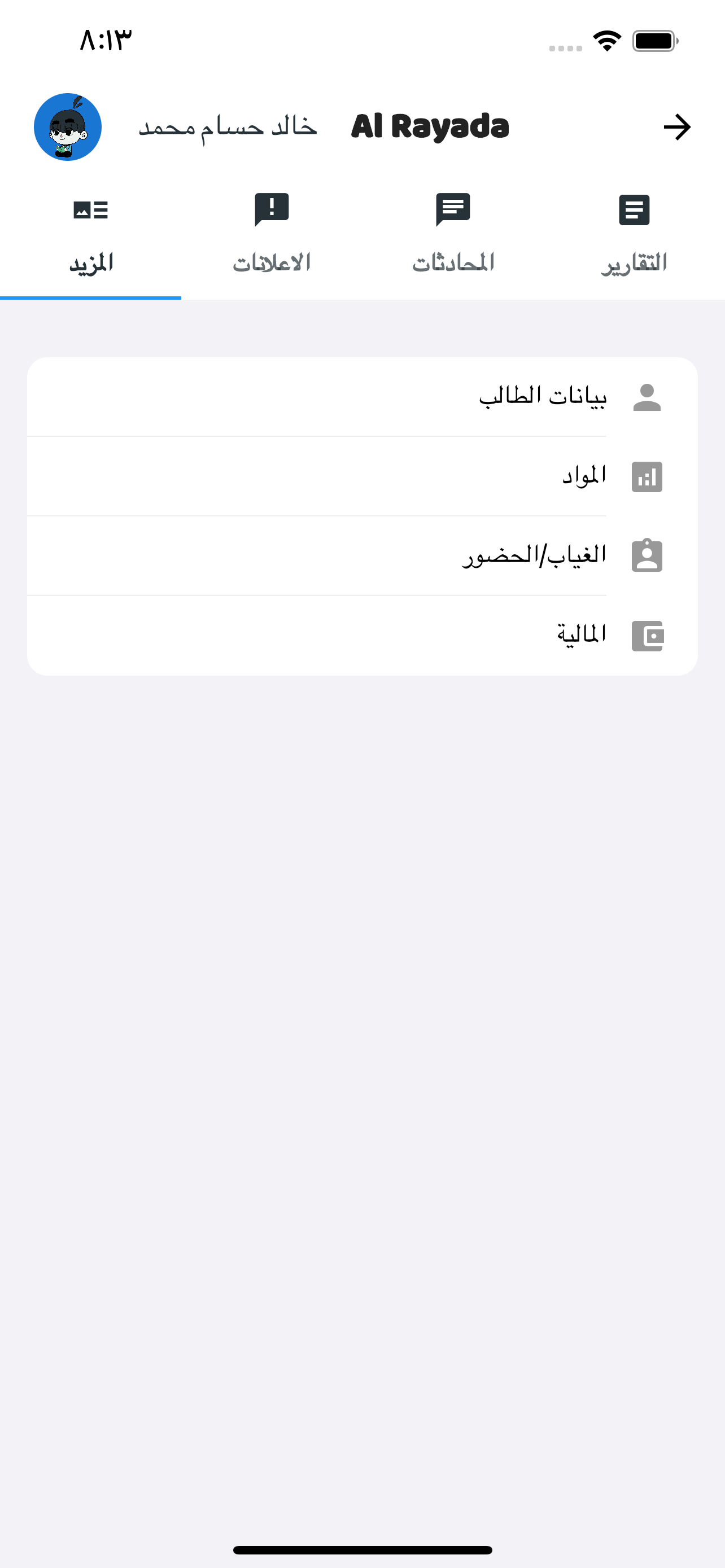Open the الاعلانات tab
The width and height of the screenshot is (725, 1568).
click(x=272, y=262)
